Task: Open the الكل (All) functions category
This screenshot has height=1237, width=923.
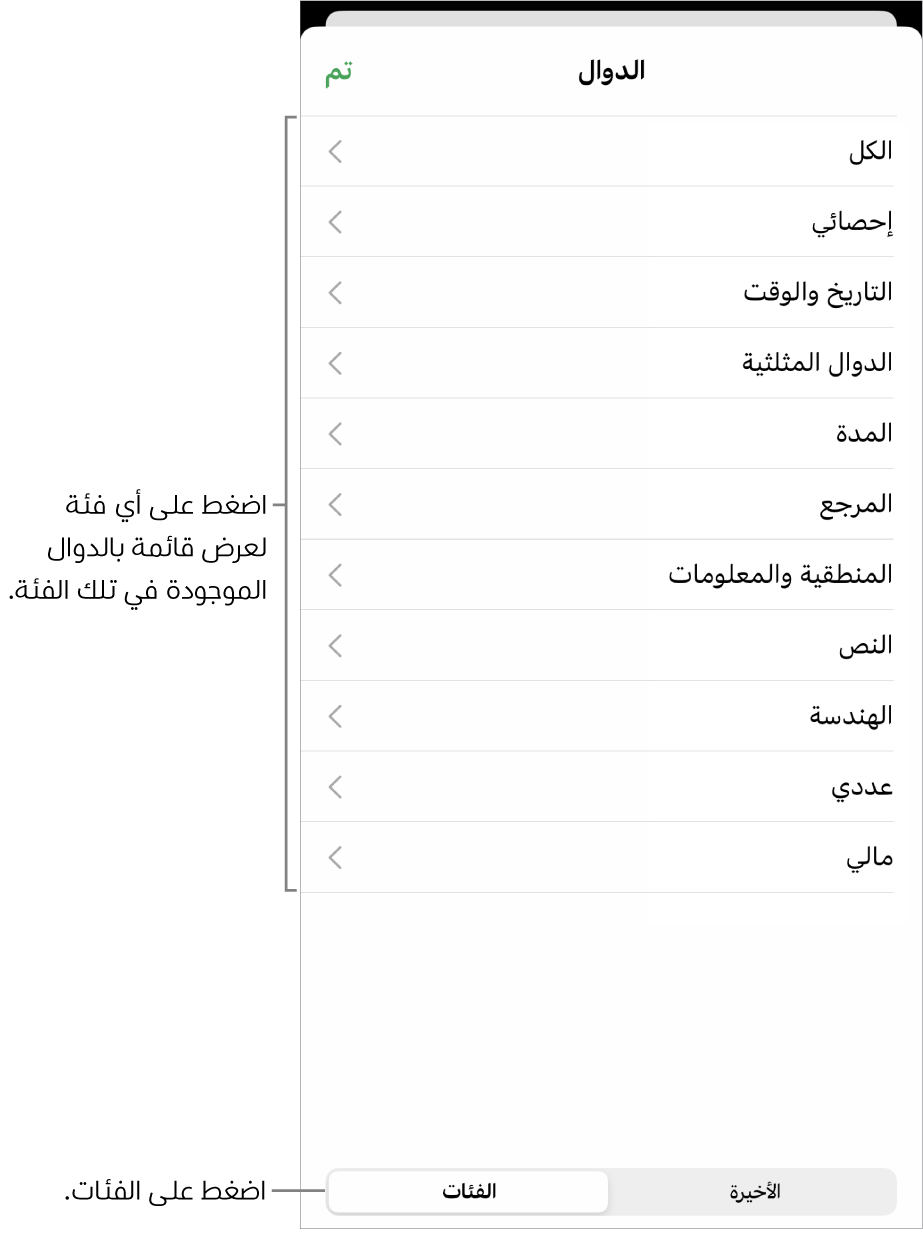Action: pyautogui.click(x=610, y=152)
